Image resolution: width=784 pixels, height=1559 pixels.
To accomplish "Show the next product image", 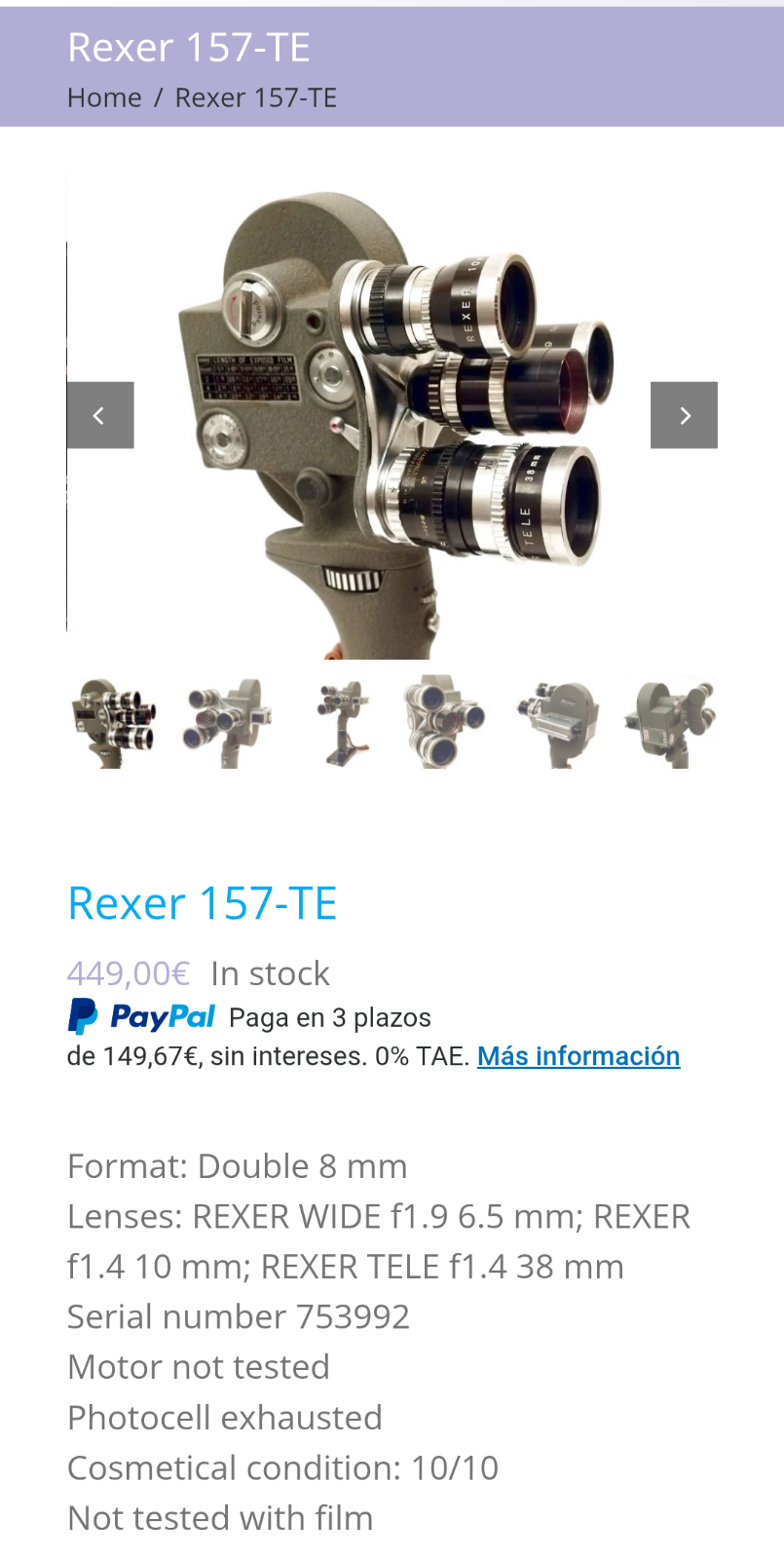I will [684, 415].
